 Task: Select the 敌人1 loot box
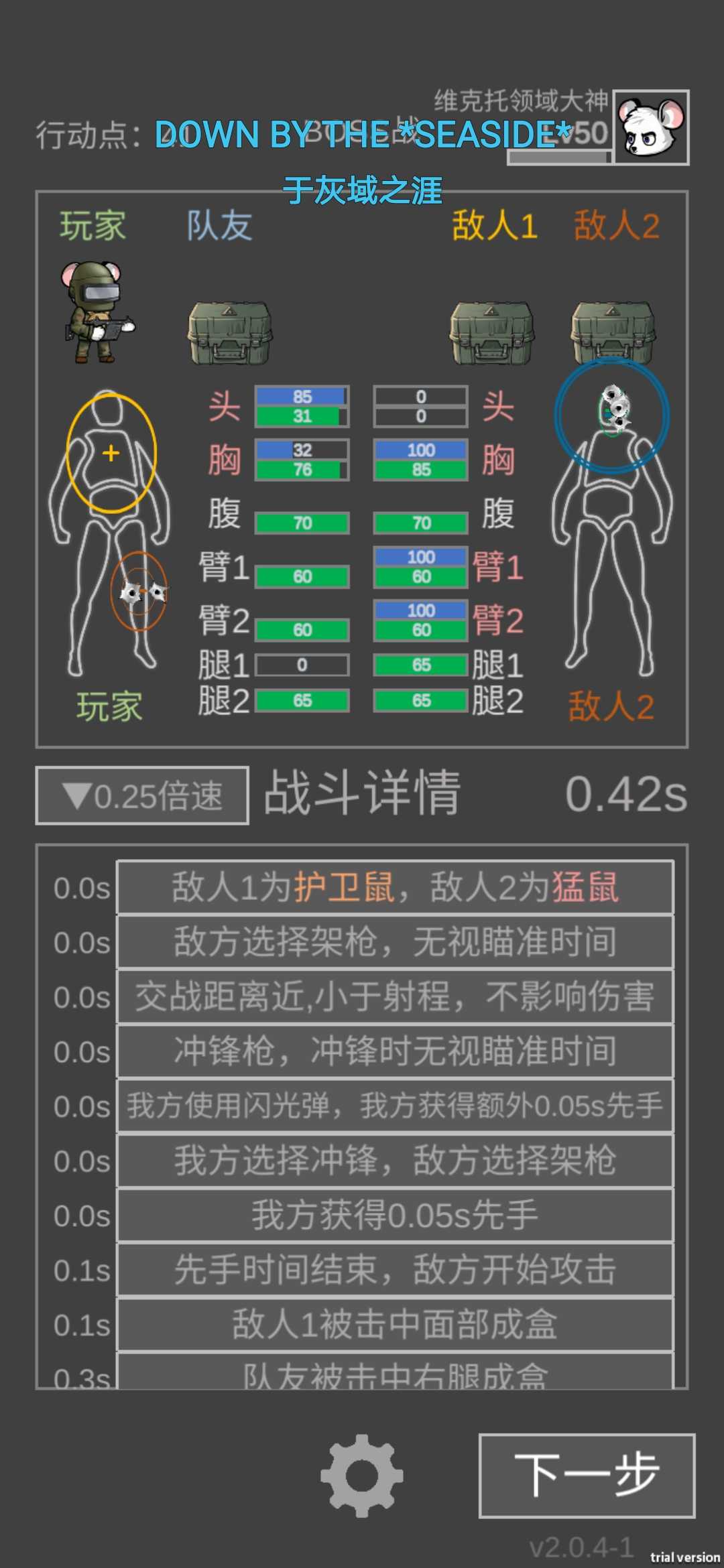[x=492, y=333]
